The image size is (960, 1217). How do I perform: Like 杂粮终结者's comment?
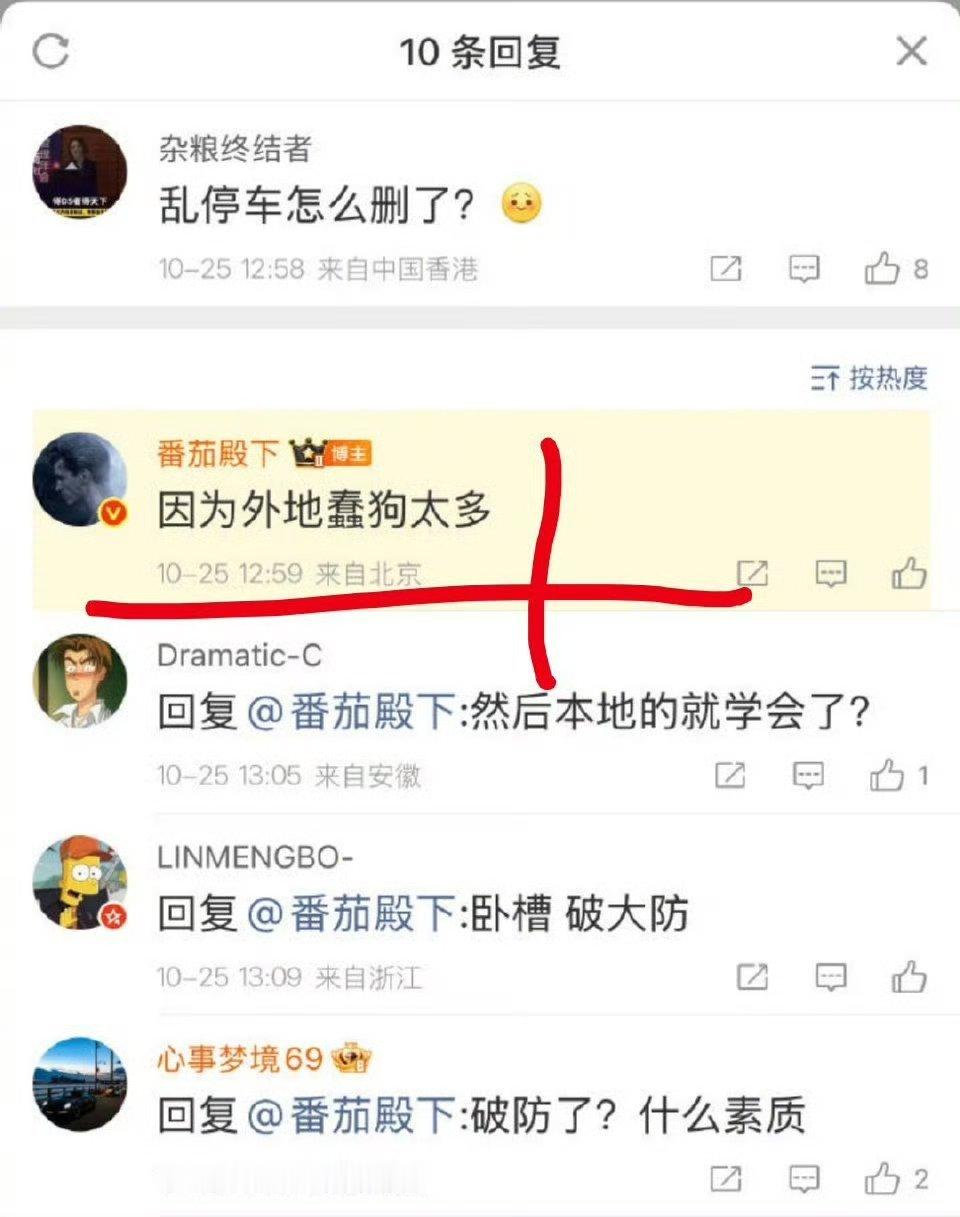[x=896, y=268]
